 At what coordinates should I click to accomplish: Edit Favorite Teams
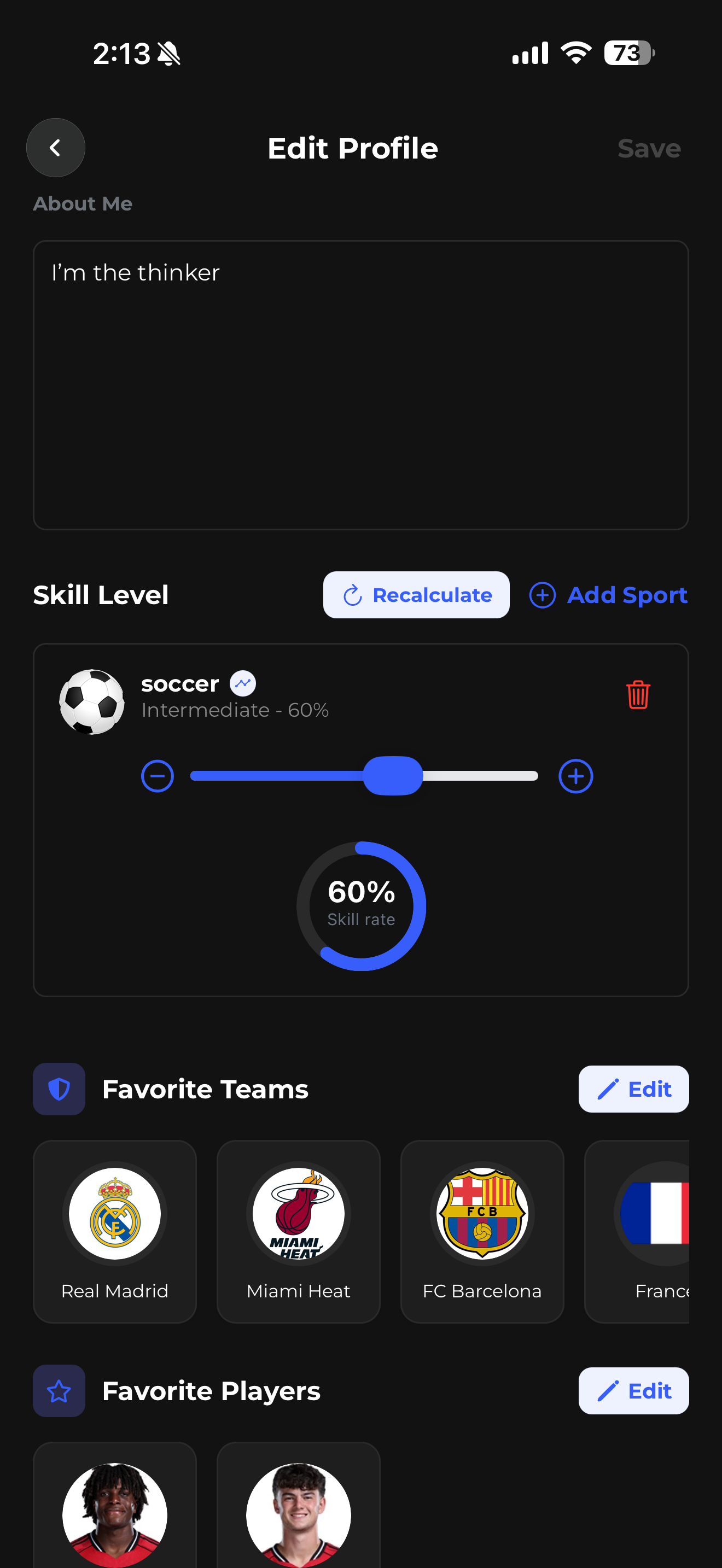pyautogui.click(x=633, y=1089)
